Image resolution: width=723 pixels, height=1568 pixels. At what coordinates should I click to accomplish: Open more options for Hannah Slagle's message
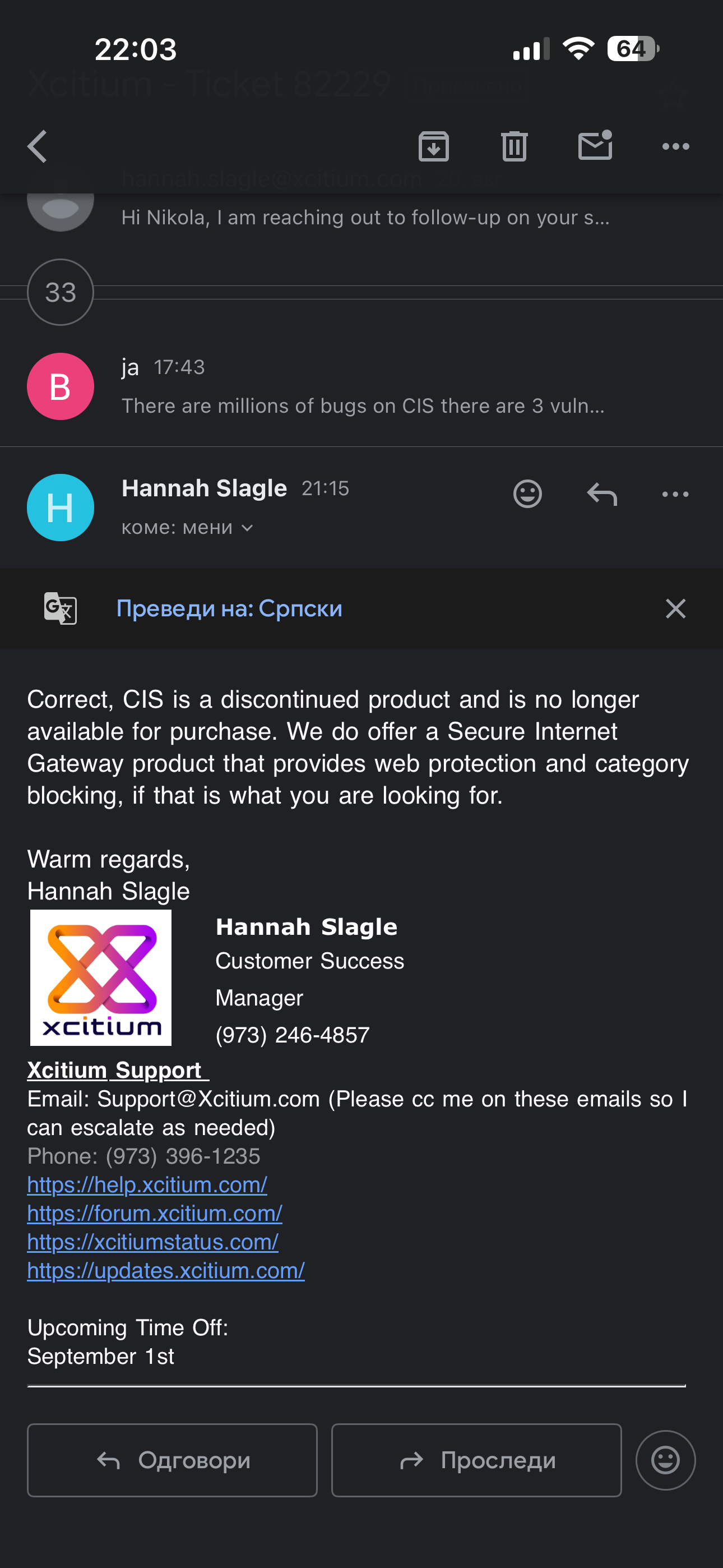pyautogui.click(x=675, y=494)
